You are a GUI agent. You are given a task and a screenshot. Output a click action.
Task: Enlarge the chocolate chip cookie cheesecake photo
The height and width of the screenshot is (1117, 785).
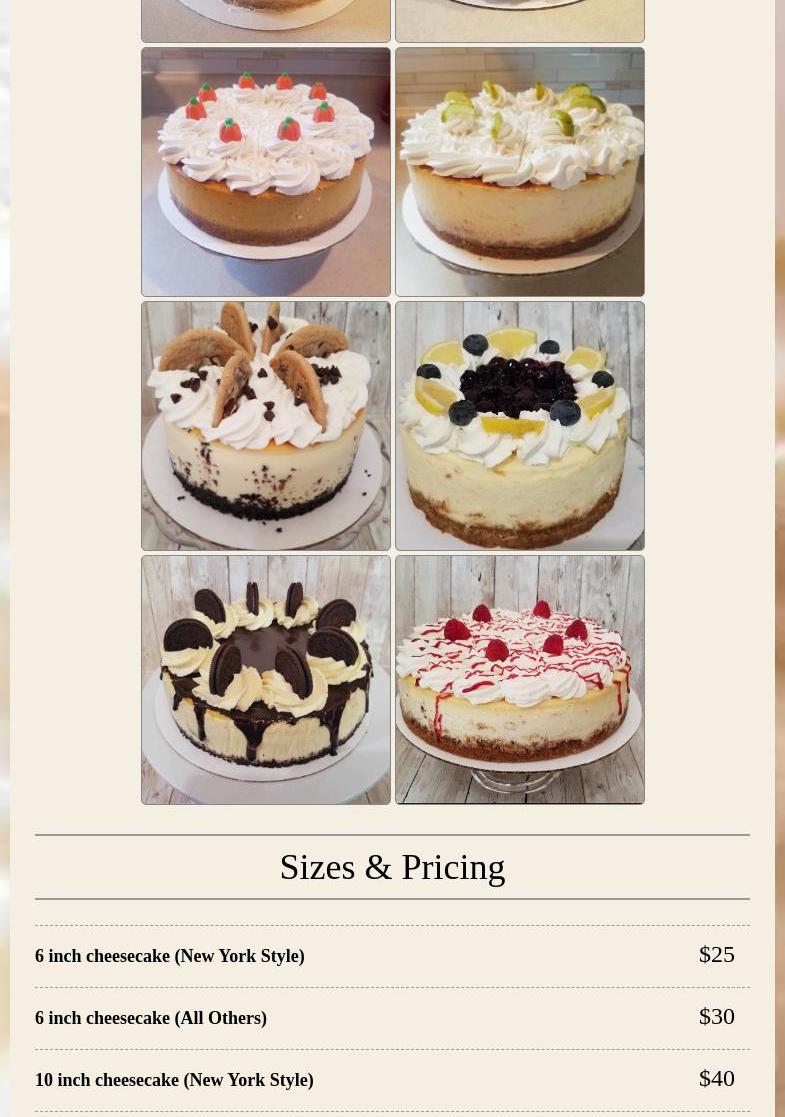point(266,426)
